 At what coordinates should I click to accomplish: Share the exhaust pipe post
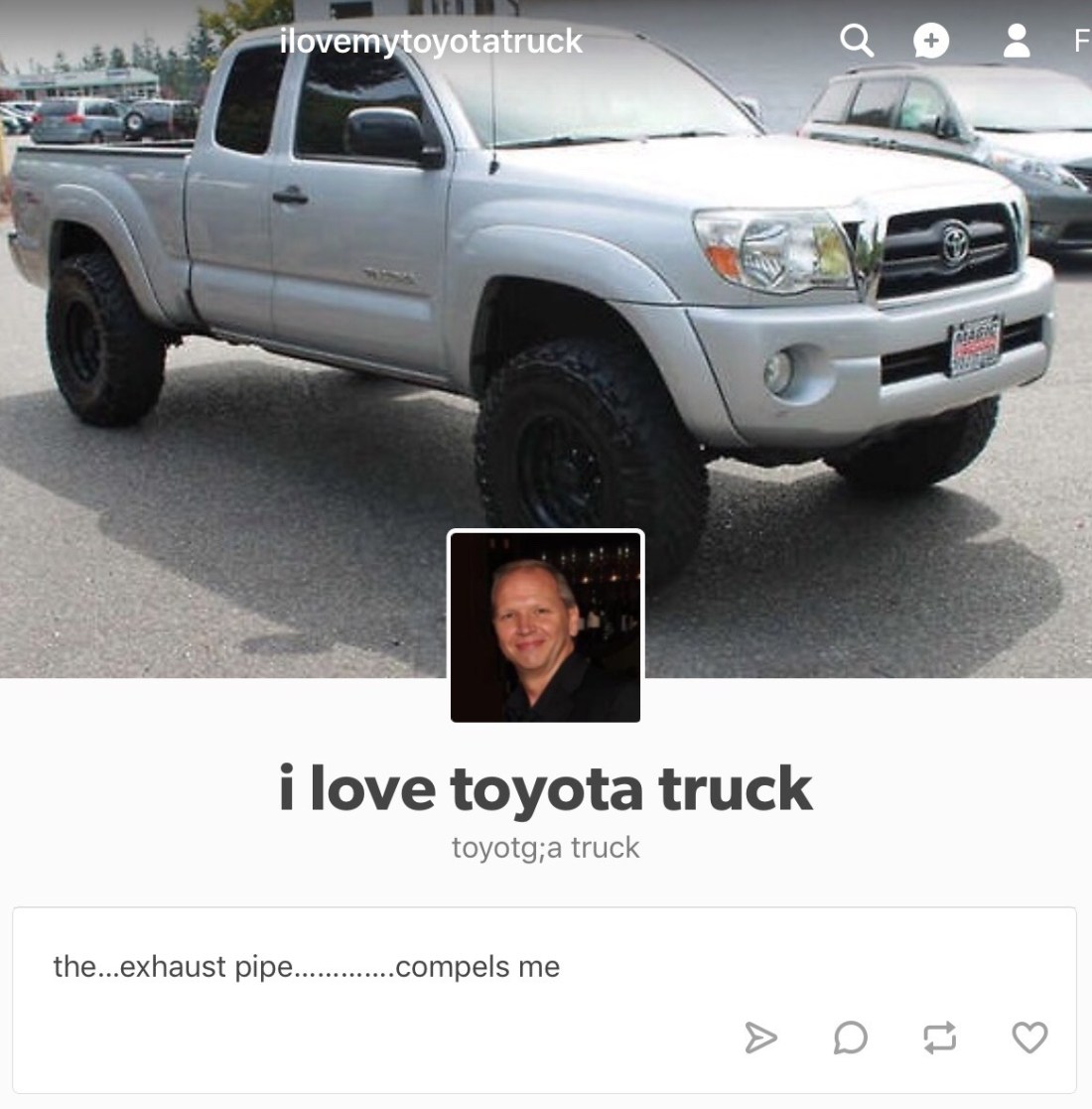click(x=760, y=1038)
